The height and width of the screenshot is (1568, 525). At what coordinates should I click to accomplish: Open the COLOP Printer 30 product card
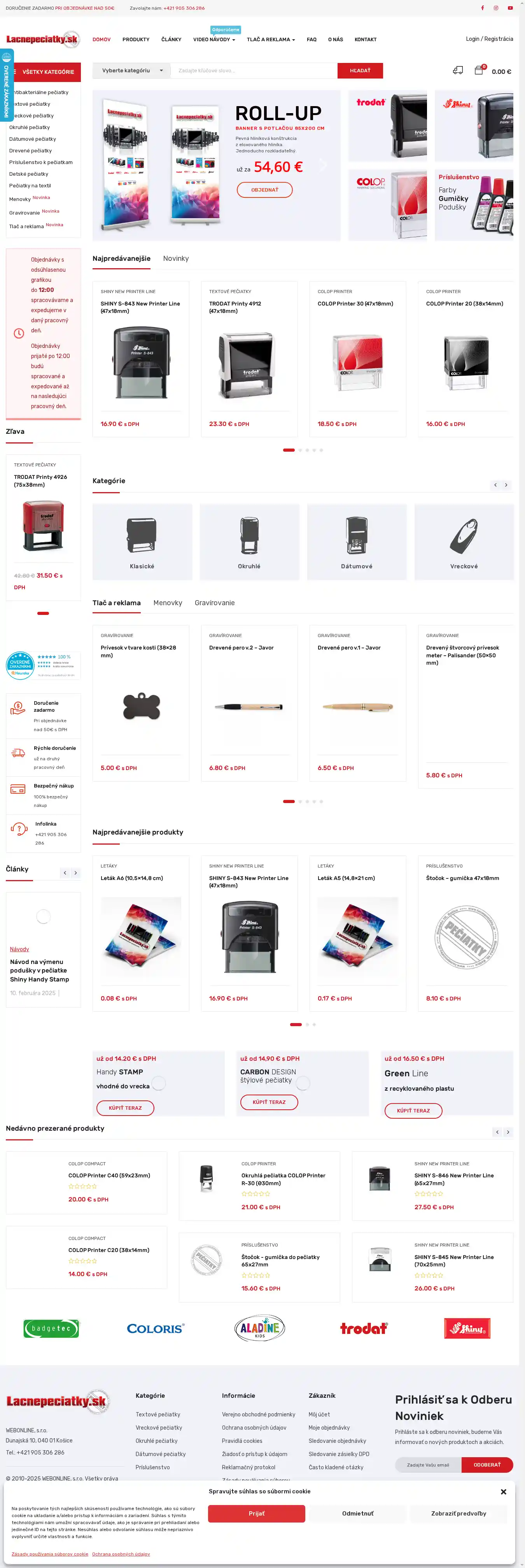point(357,359)
